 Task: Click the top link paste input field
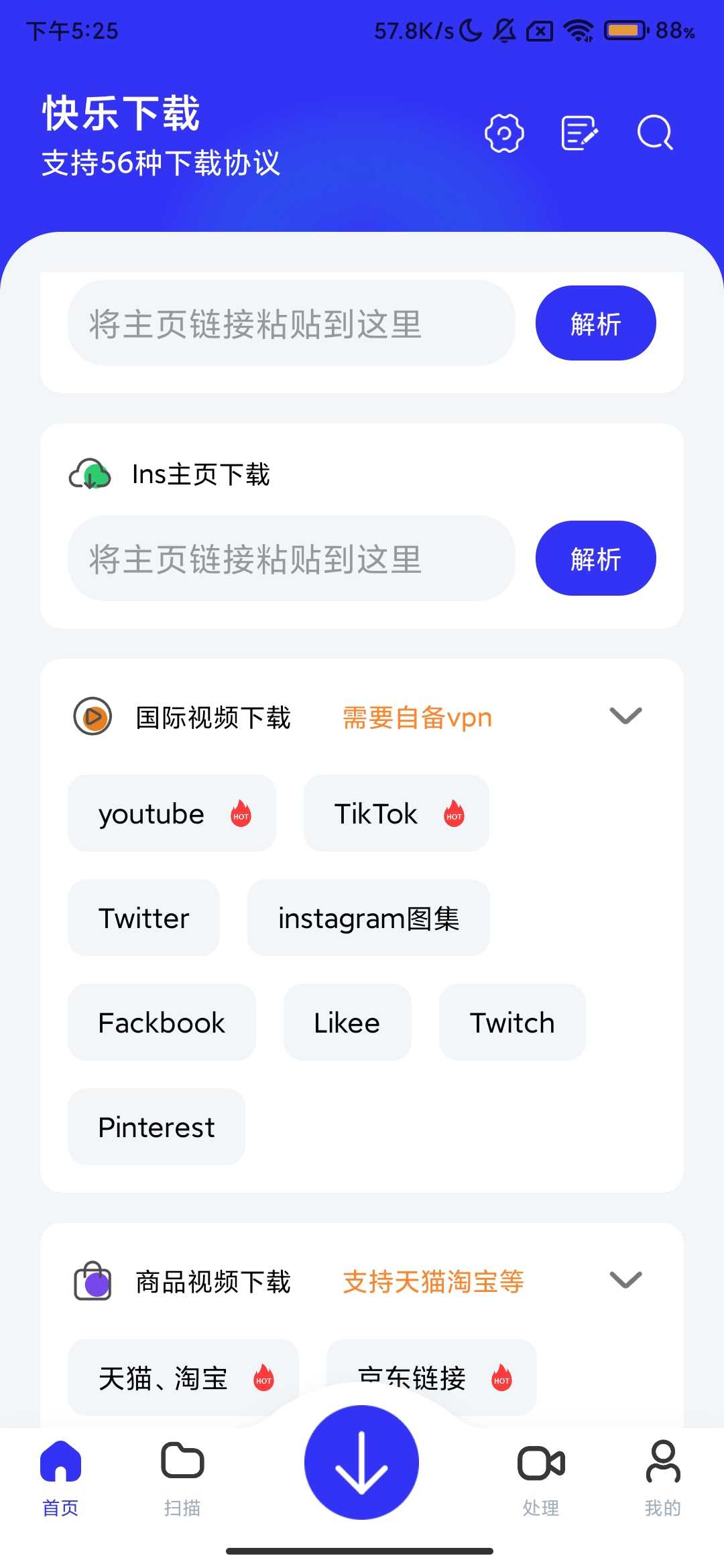(x=292, y=323)
